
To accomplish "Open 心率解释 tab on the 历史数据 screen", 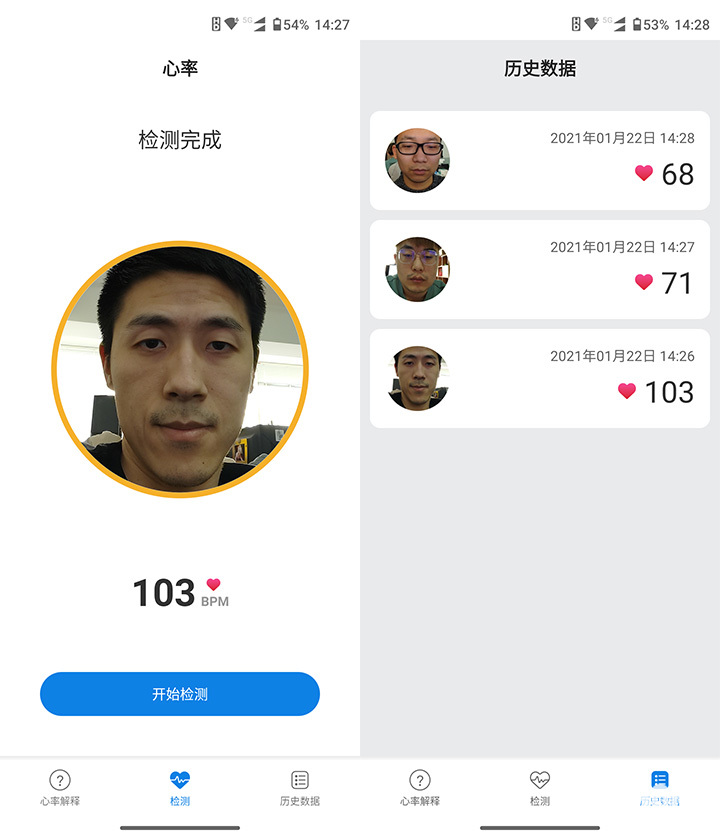I will click(x=420, y=788).
